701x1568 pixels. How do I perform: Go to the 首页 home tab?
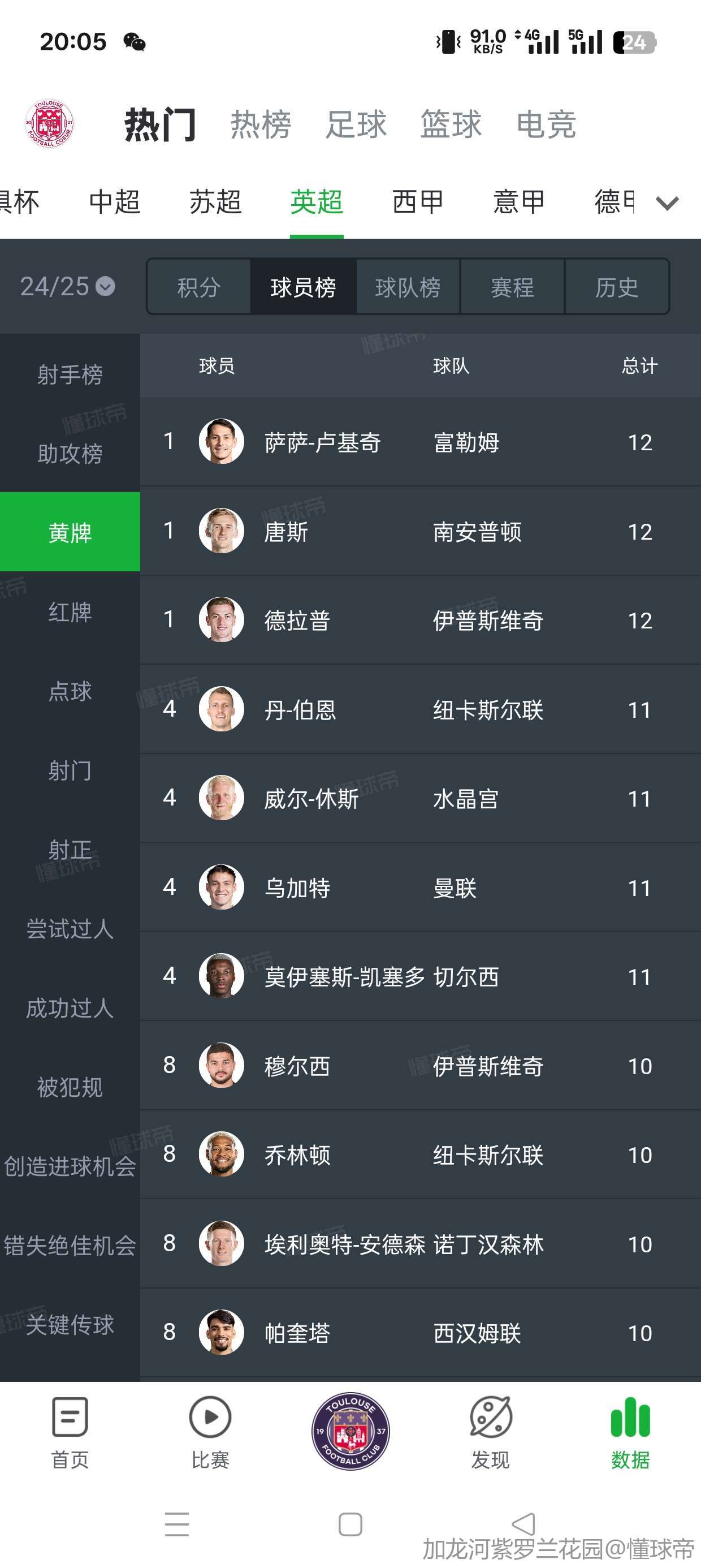click(x=70, y=1433)
